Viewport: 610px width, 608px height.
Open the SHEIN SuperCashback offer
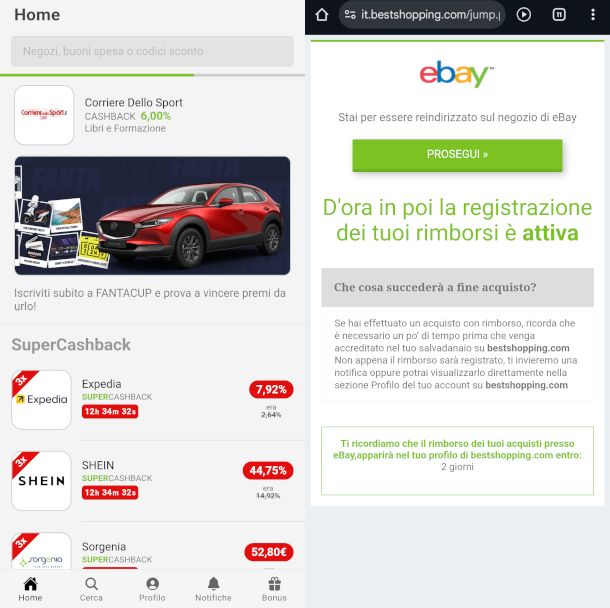point(152,481)
